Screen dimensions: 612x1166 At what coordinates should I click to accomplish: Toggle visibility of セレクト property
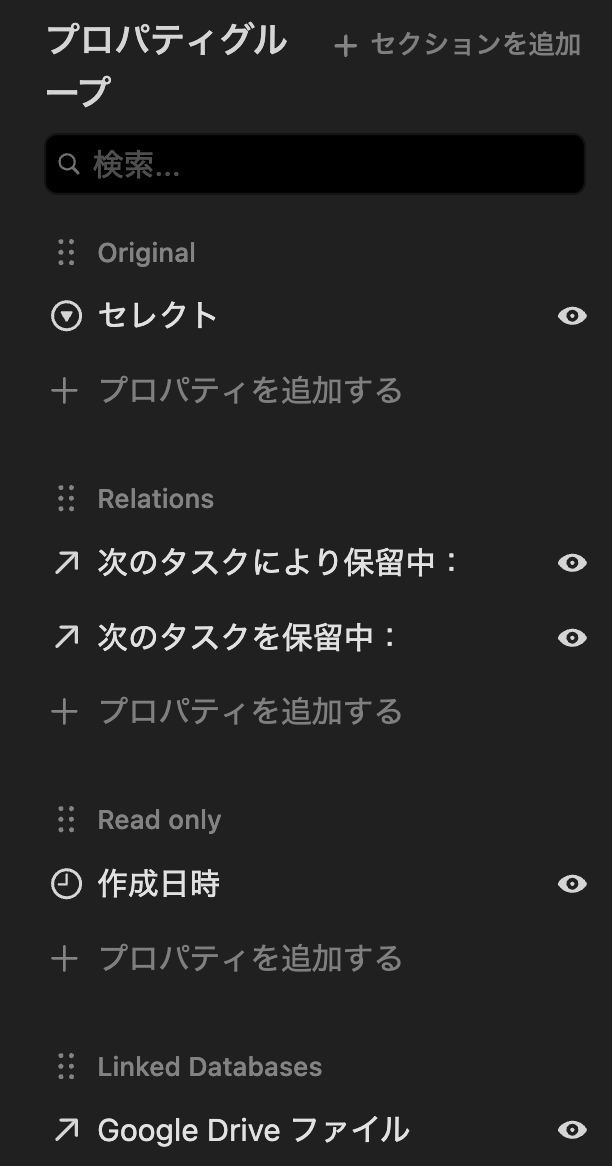point(572,316)
